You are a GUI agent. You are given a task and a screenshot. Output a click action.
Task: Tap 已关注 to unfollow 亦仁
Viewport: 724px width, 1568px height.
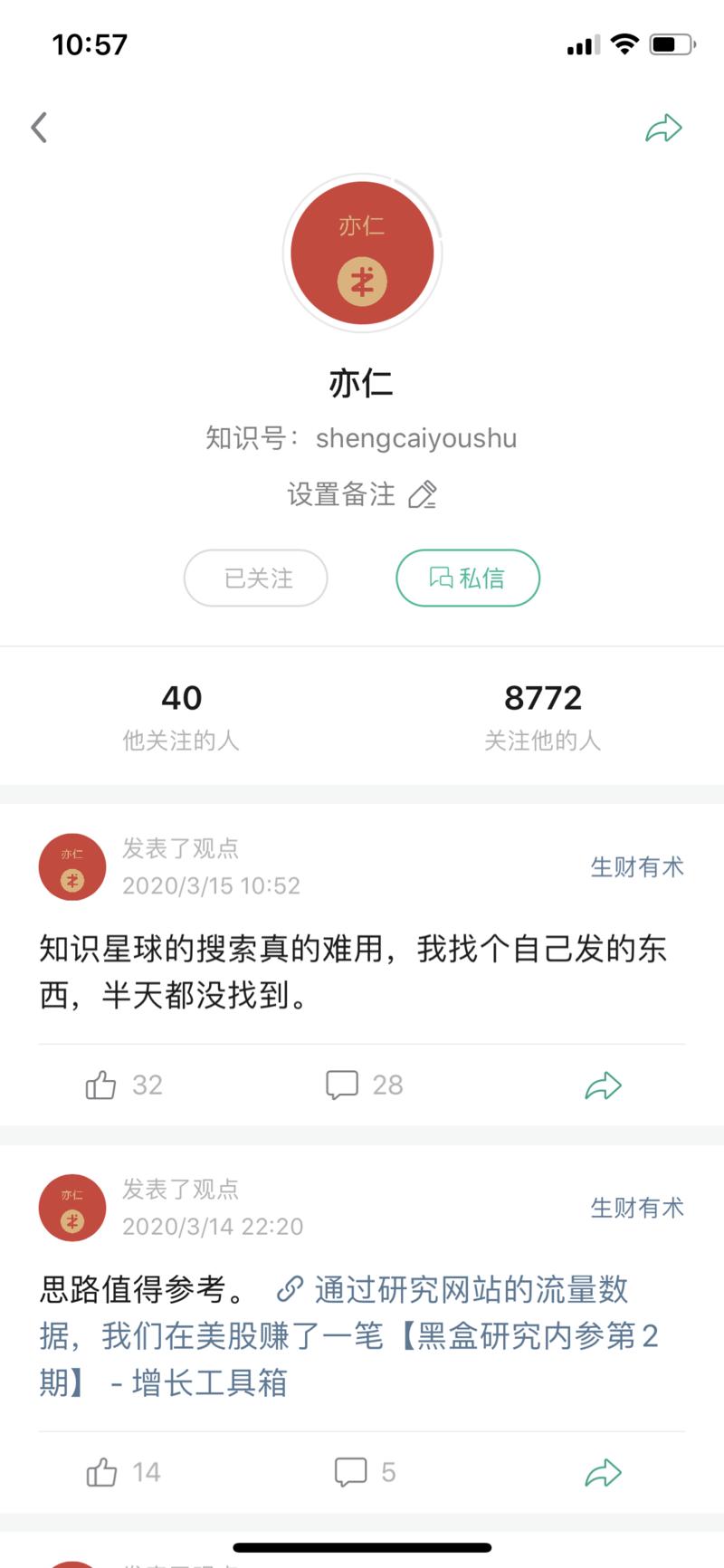[x=256, y=578]
